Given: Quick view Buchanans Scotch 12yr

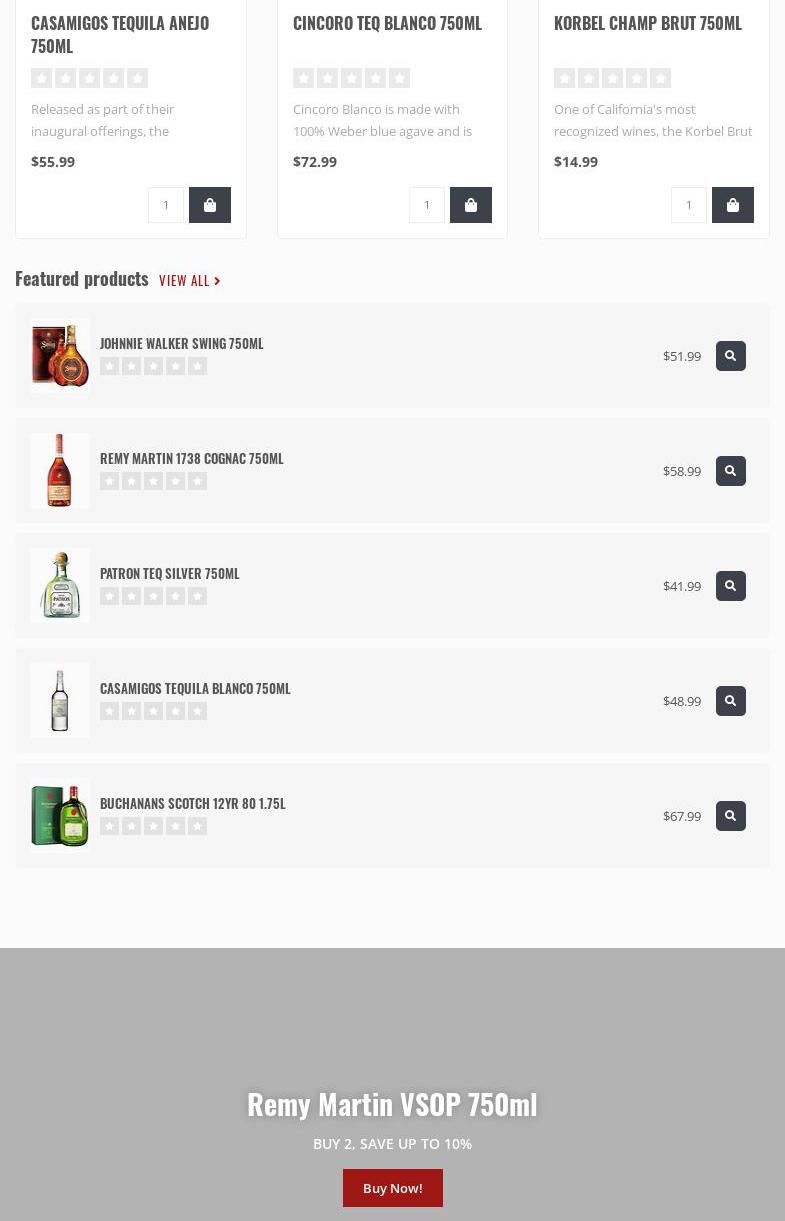Looking at the screenshot, I should (731, 816).
